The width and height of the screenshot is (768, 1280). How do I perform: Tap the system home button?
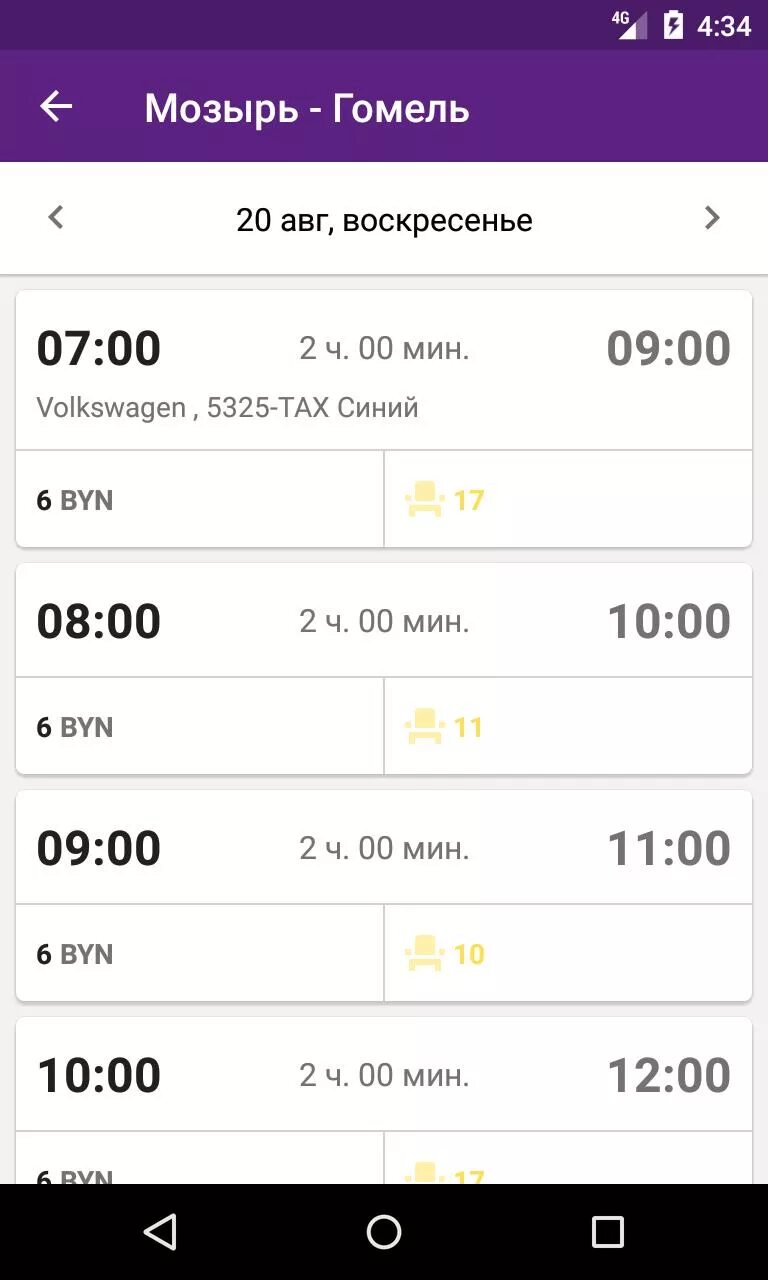point(384,1232)
